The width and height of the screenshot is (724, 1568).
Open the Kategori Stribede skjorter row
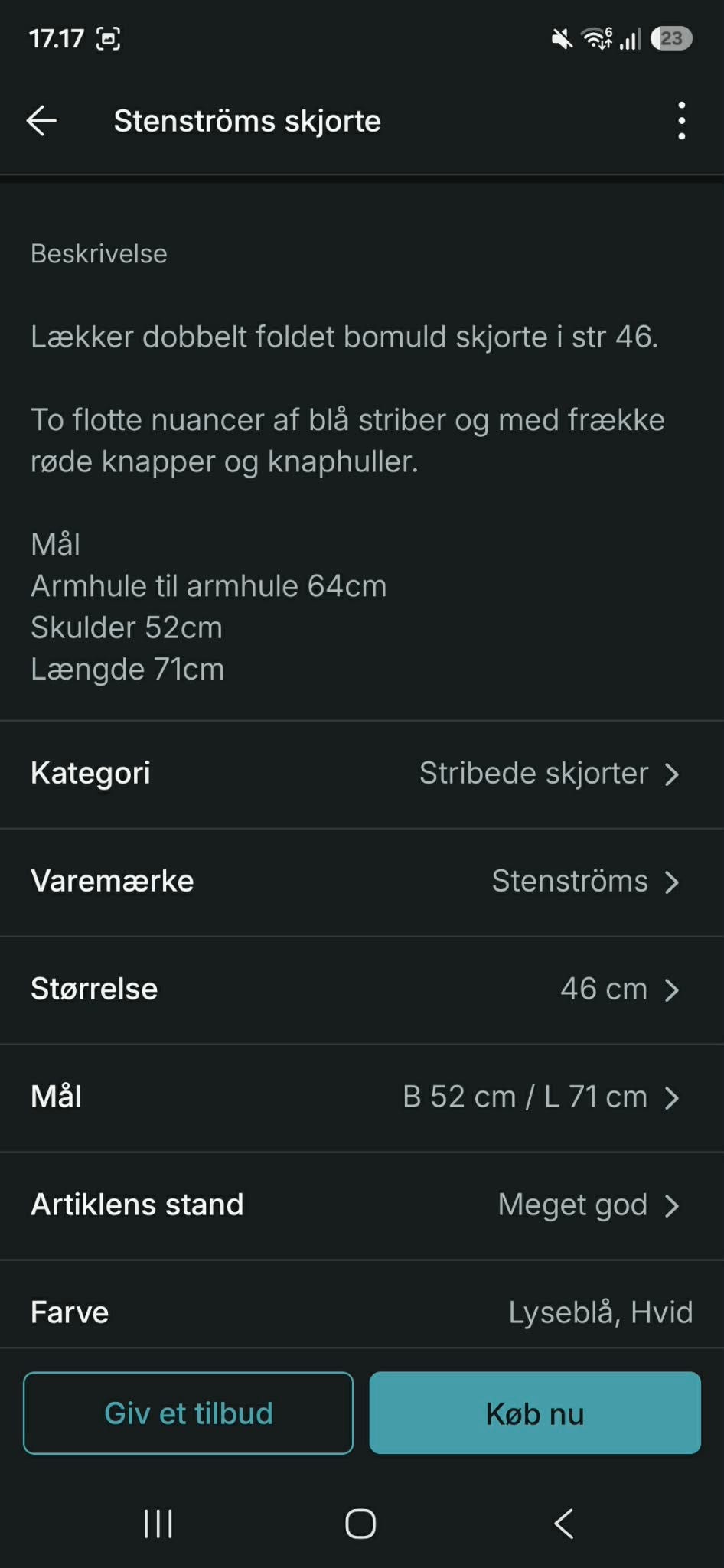point(362,774)
